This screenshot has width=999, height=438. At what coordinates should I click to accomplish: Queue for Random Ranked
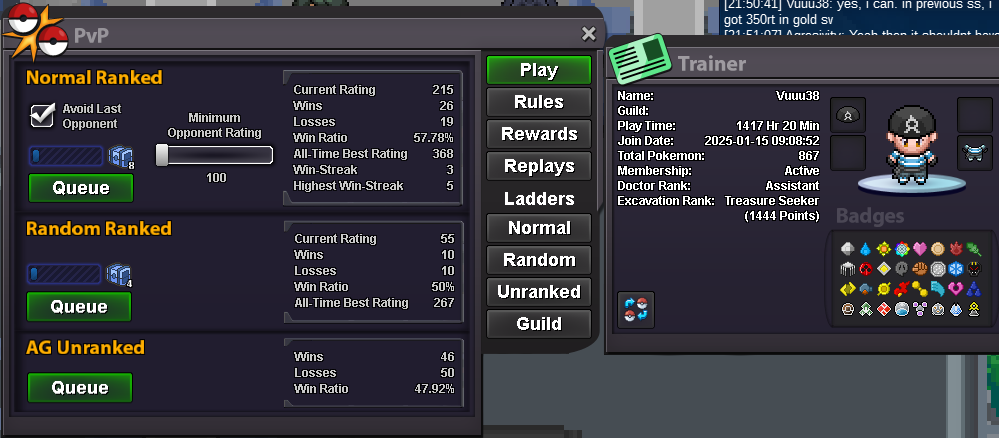pyautogui.click(x=80, y=306)
